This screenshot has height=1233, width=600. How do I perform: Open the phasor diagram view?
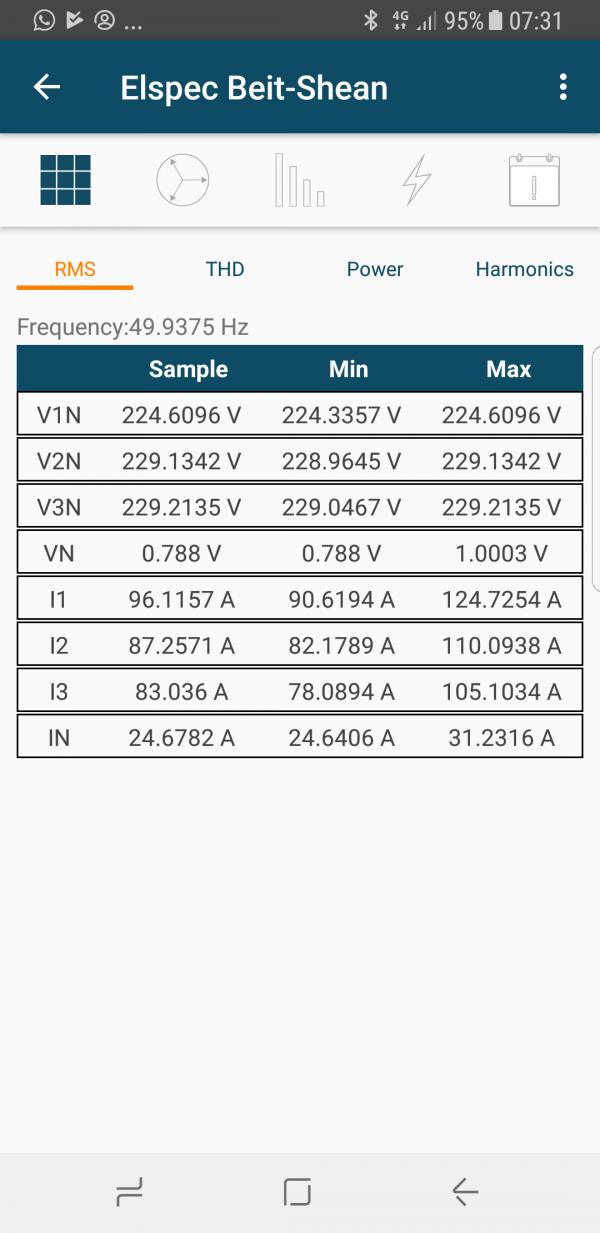[183, 181]
